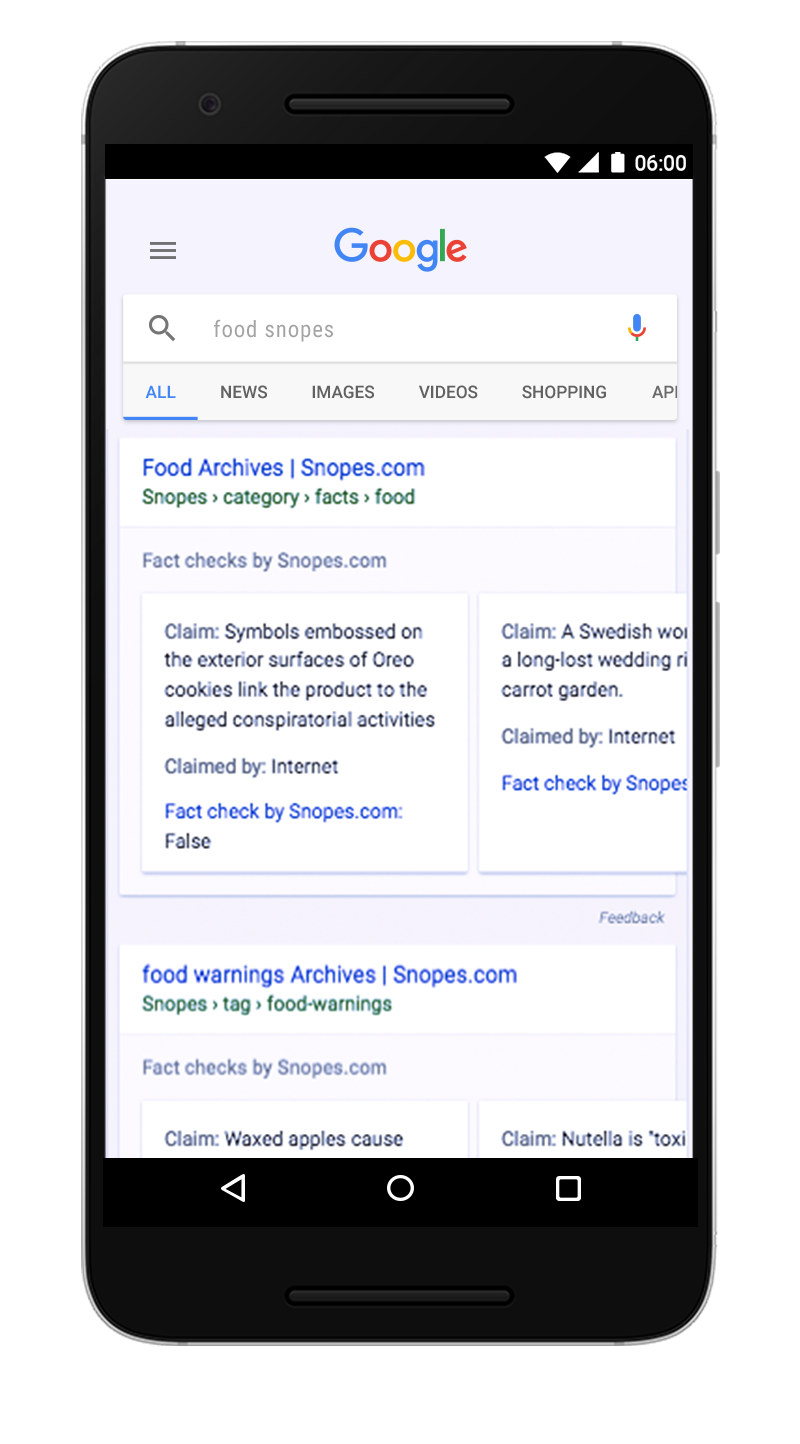Switch to the VIDEOS tab

coord(448,392)
